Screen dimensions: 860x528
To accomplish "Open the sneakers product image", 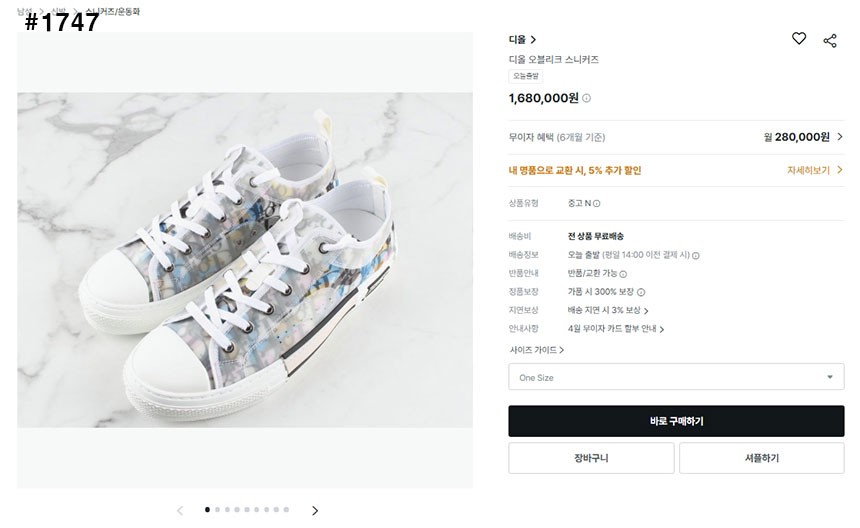I will click(x=245, y=260).
